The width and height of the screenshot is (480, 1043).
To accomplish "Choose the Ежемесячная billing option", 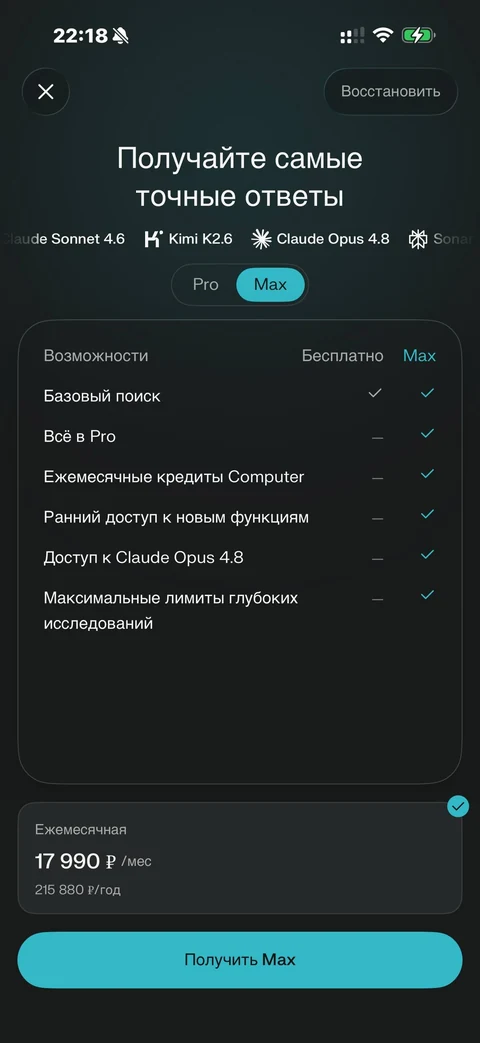I will [x=239, y=857].
